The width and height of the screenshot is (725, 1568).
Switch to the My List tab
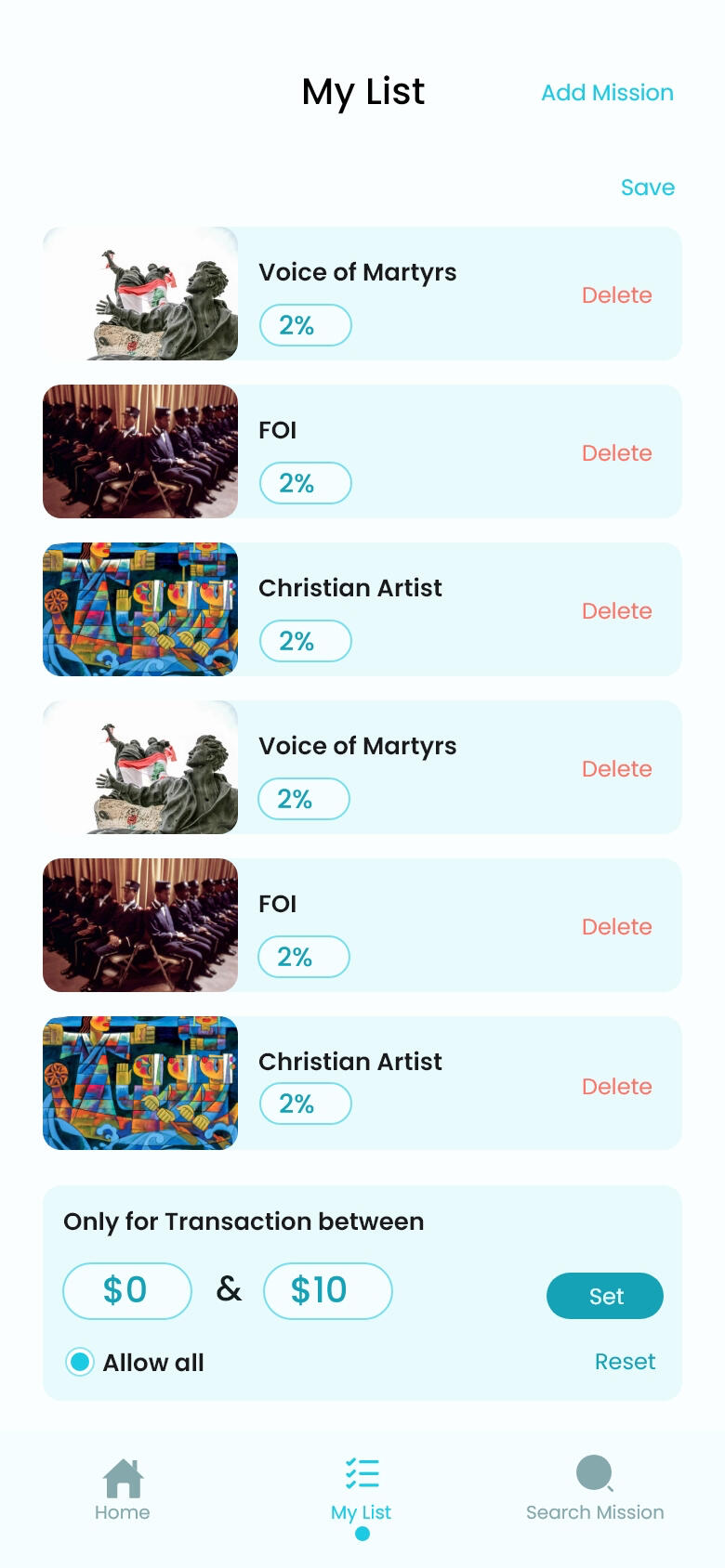(x=362, y=1489)
